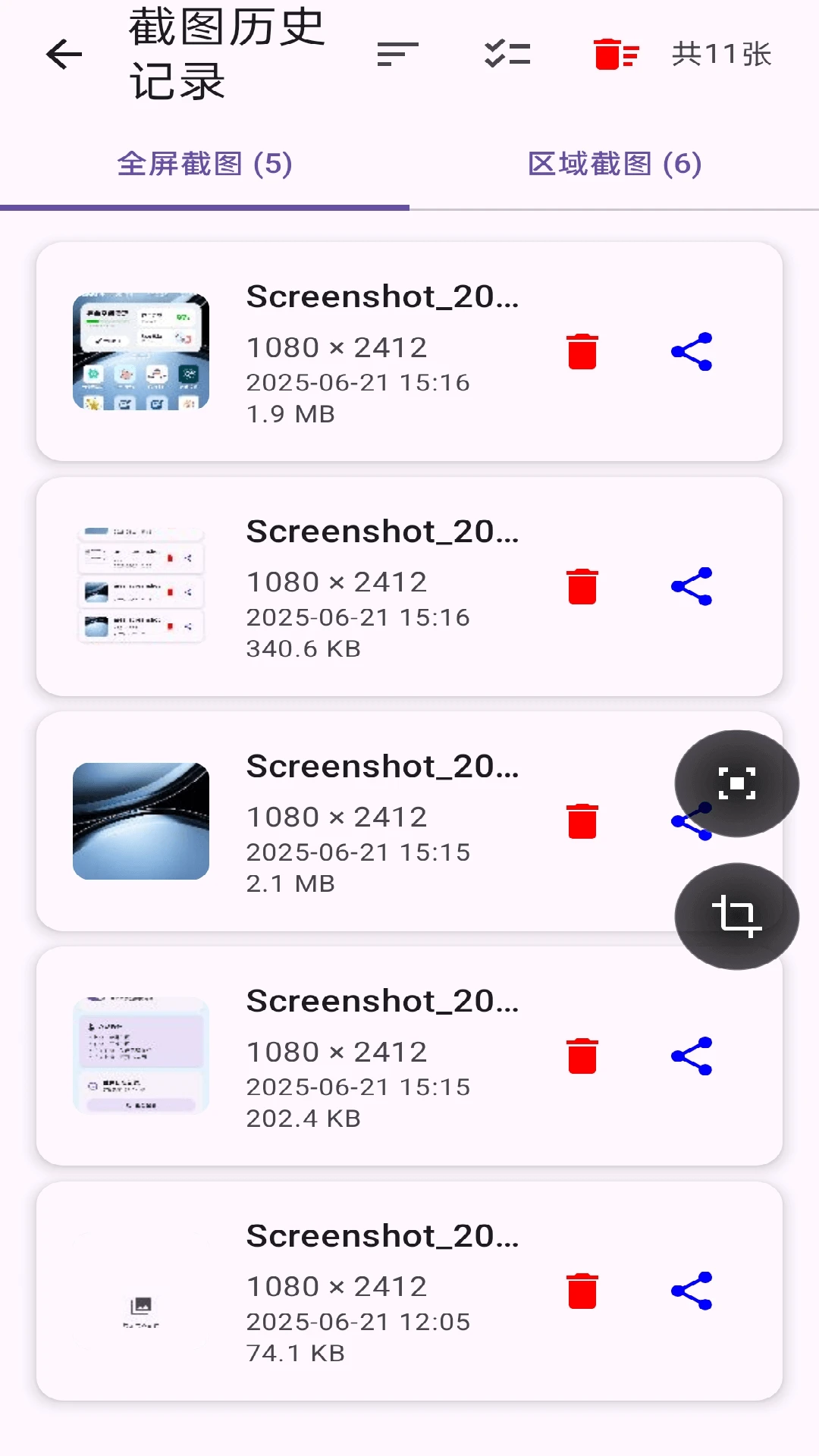Switch to the 区域截图 (6) tab
Viewport: 819px width, 1456px height.
614,163
